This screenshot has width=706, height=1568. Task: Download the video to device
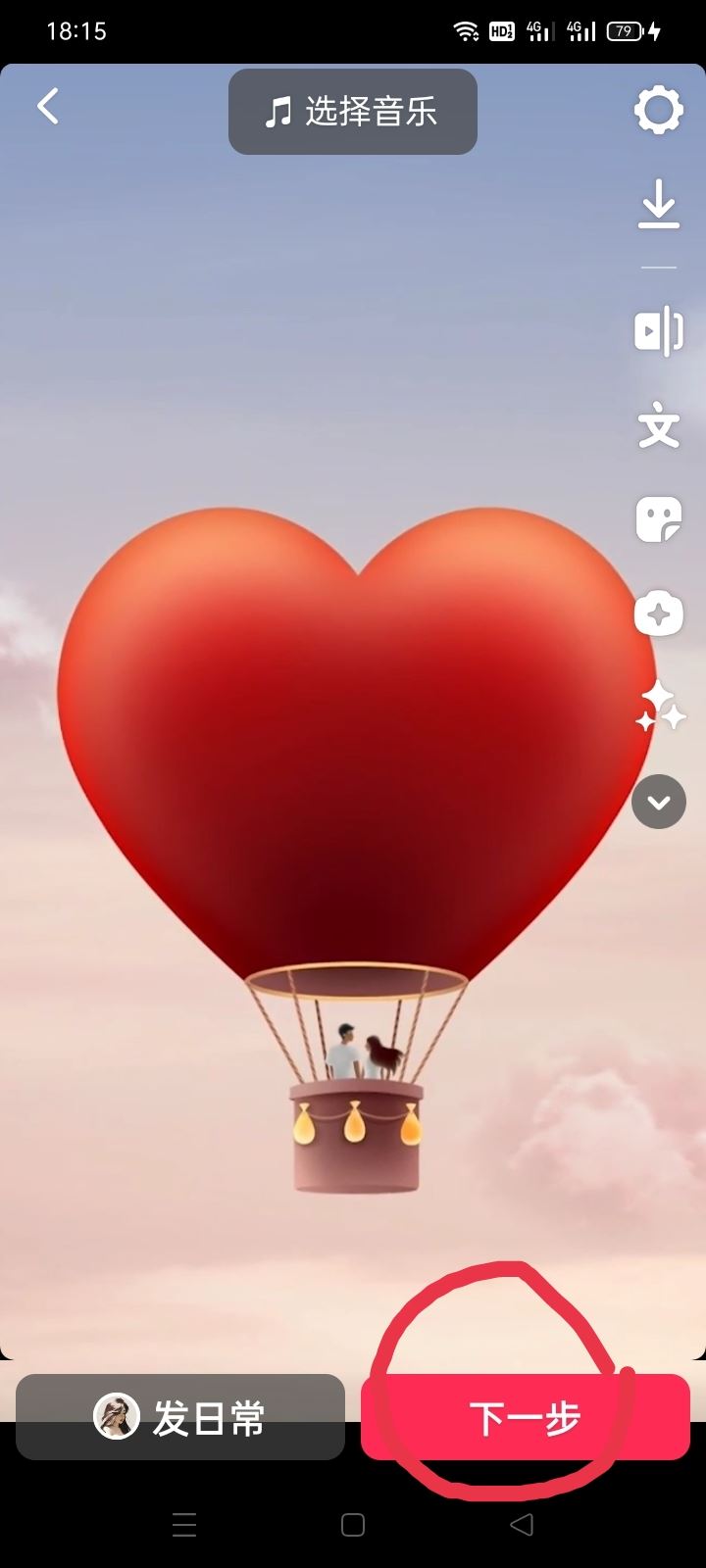(658, 205)
